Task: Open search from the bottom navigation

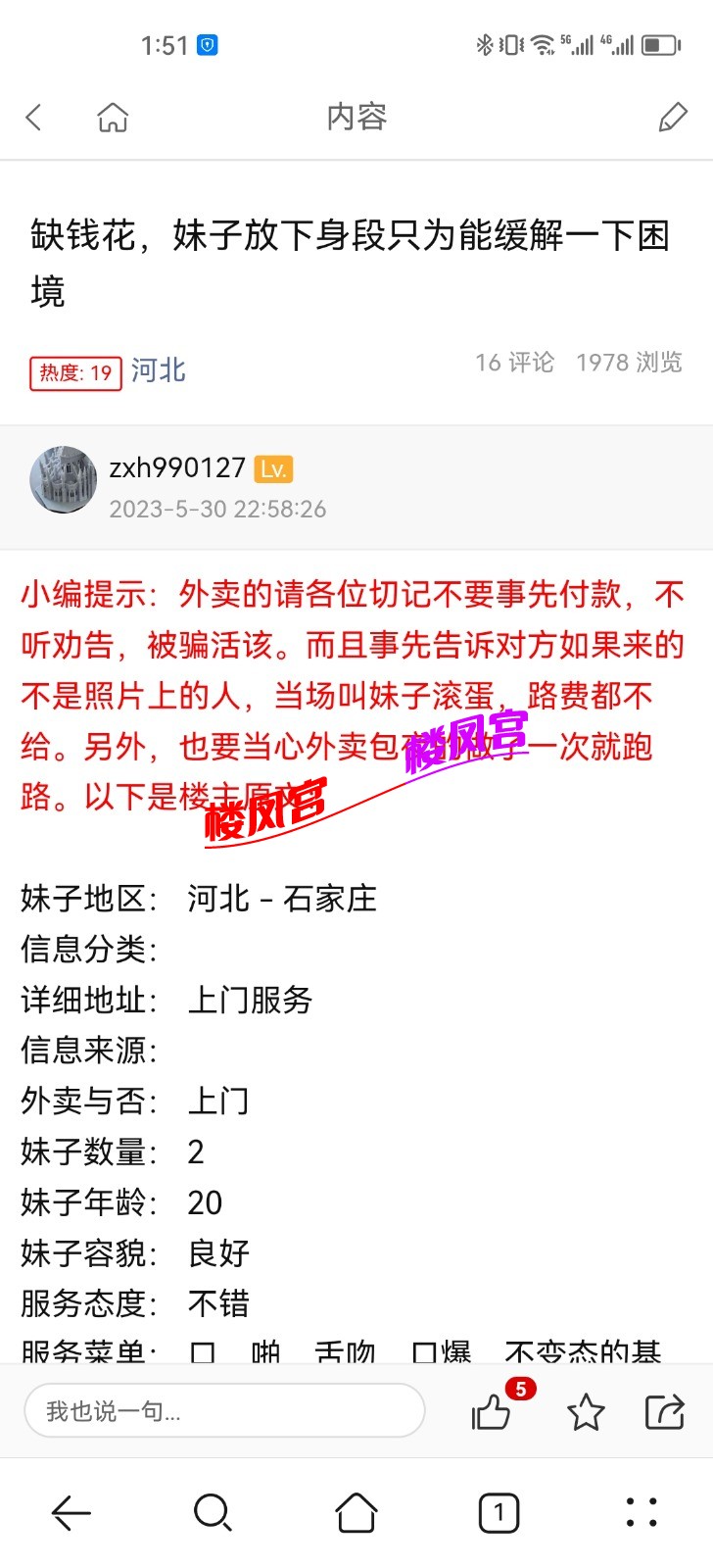Action: tap(213, 1512)
